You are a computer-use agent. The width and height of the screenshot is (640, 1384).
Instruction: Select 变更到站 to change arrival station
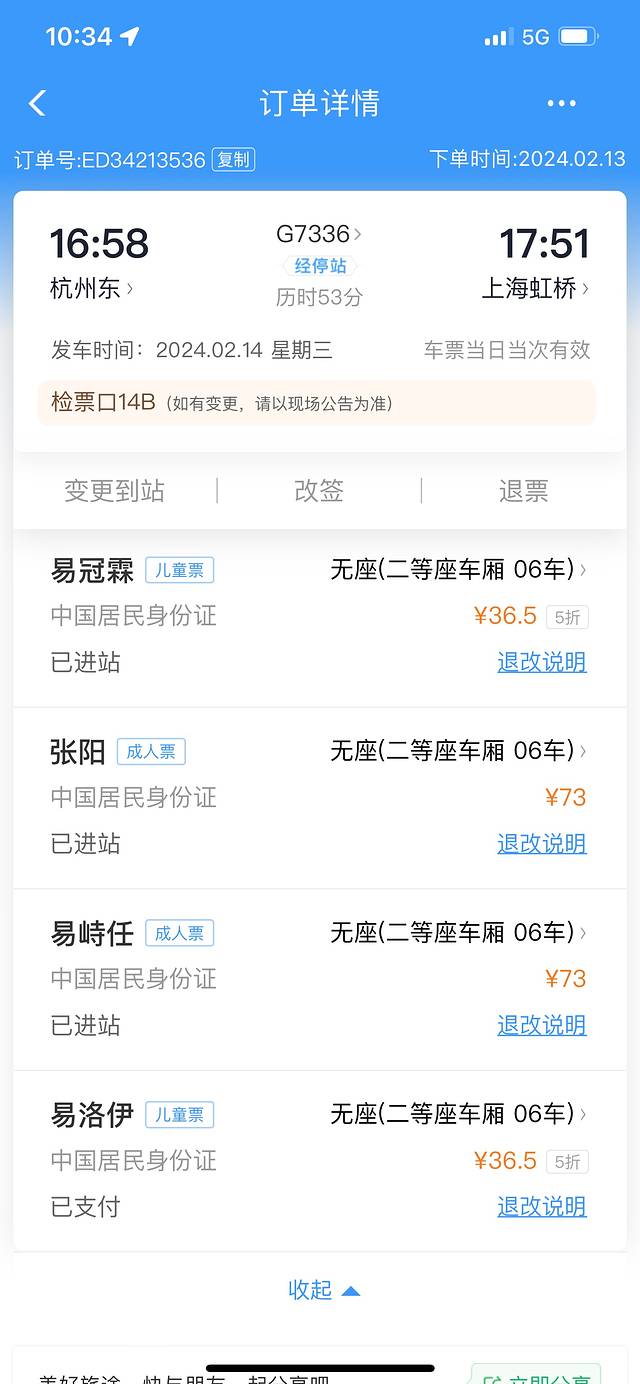point(115,491)
